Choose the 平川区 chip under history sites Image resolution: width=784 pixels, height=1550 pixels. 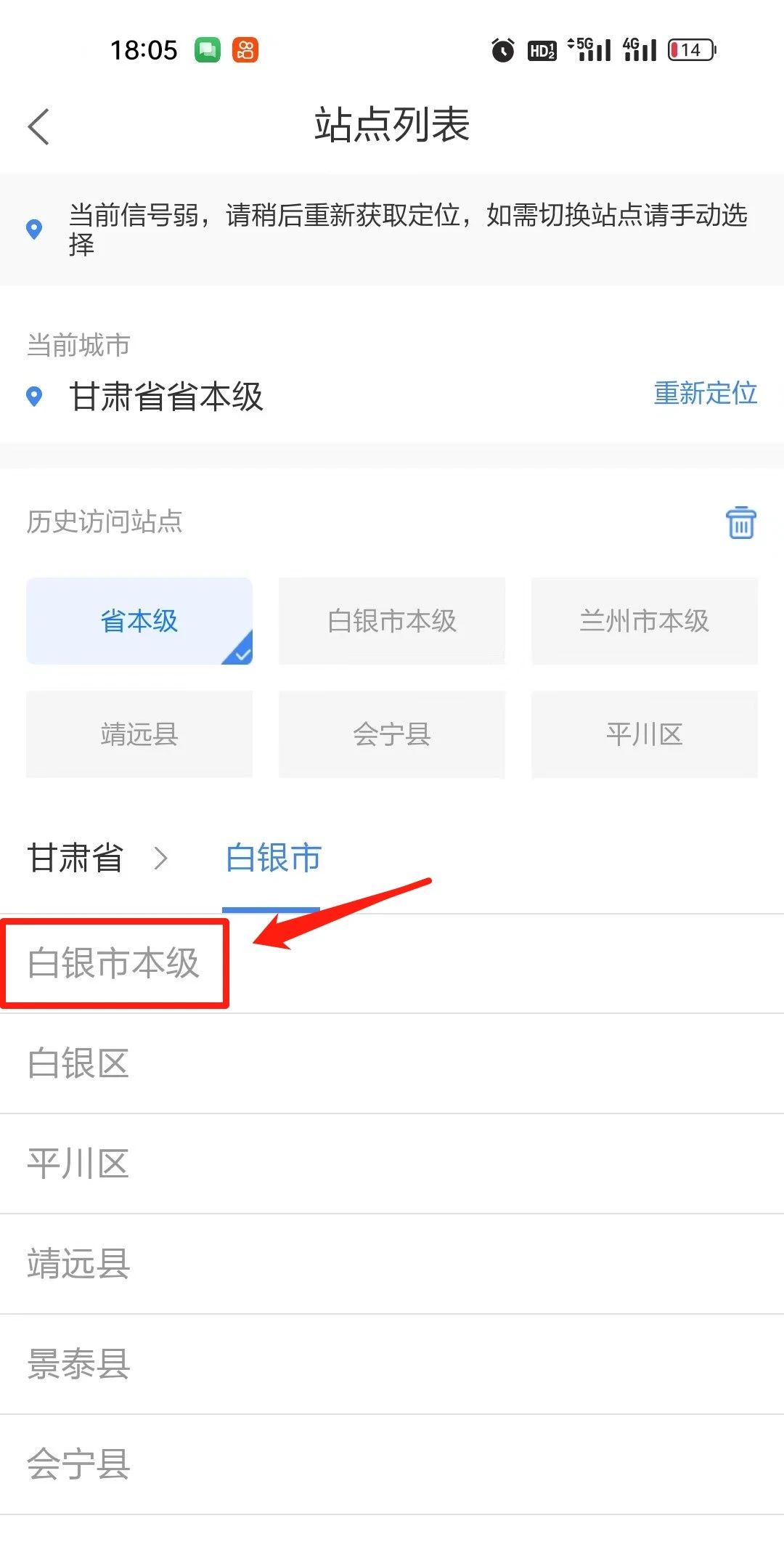(x=644, y=734)
